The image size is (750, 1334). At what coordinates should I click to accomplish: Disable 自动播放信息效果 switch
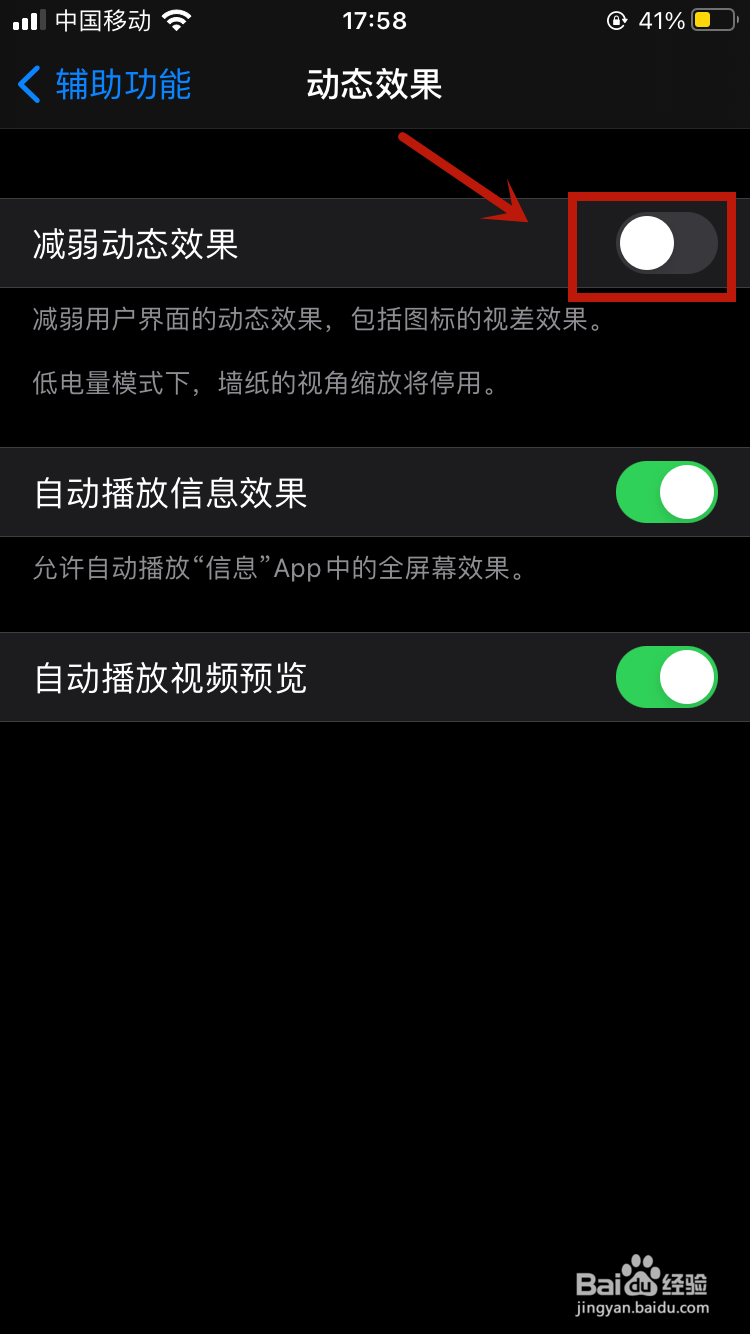point(666,492)
